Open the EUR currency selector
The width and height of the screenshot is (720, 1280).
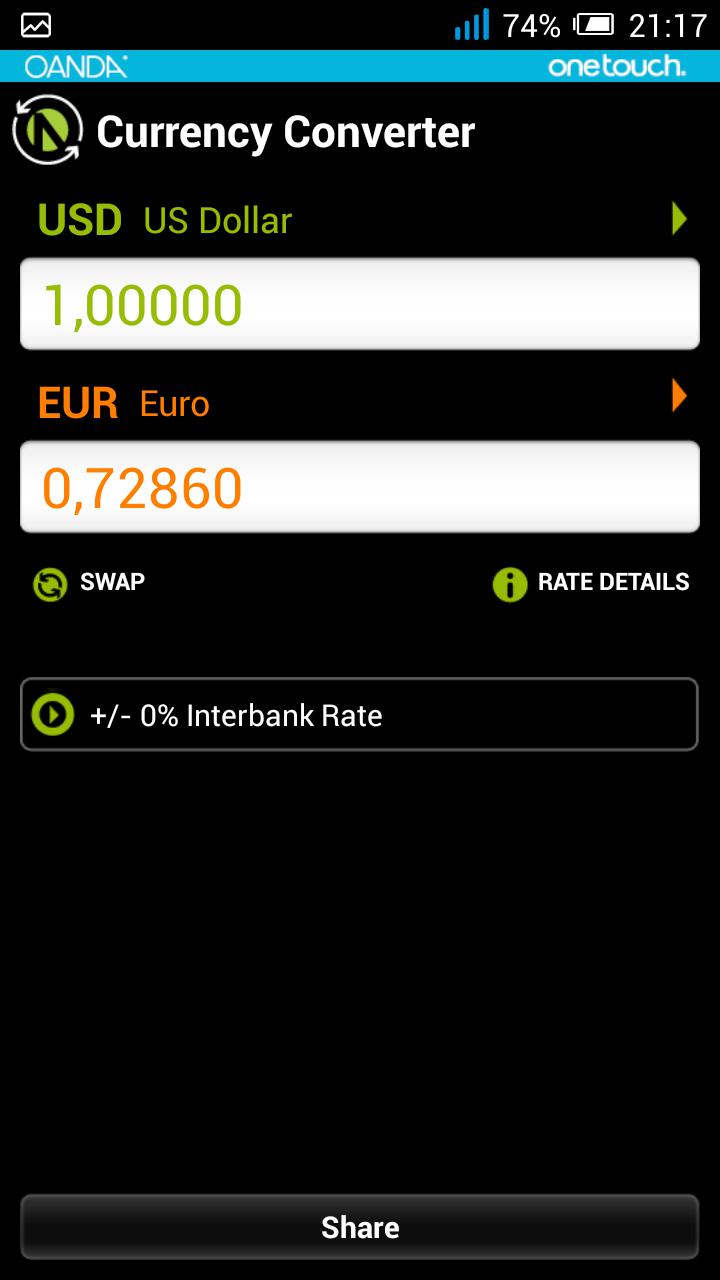360,402
